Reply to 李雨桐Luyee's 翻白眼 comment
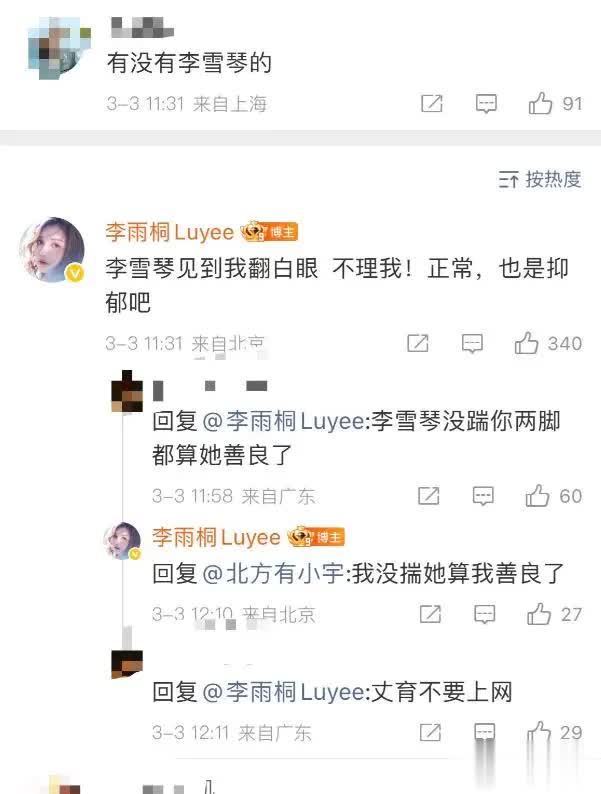Screen dimensions: 601x794 coord(473,343)
